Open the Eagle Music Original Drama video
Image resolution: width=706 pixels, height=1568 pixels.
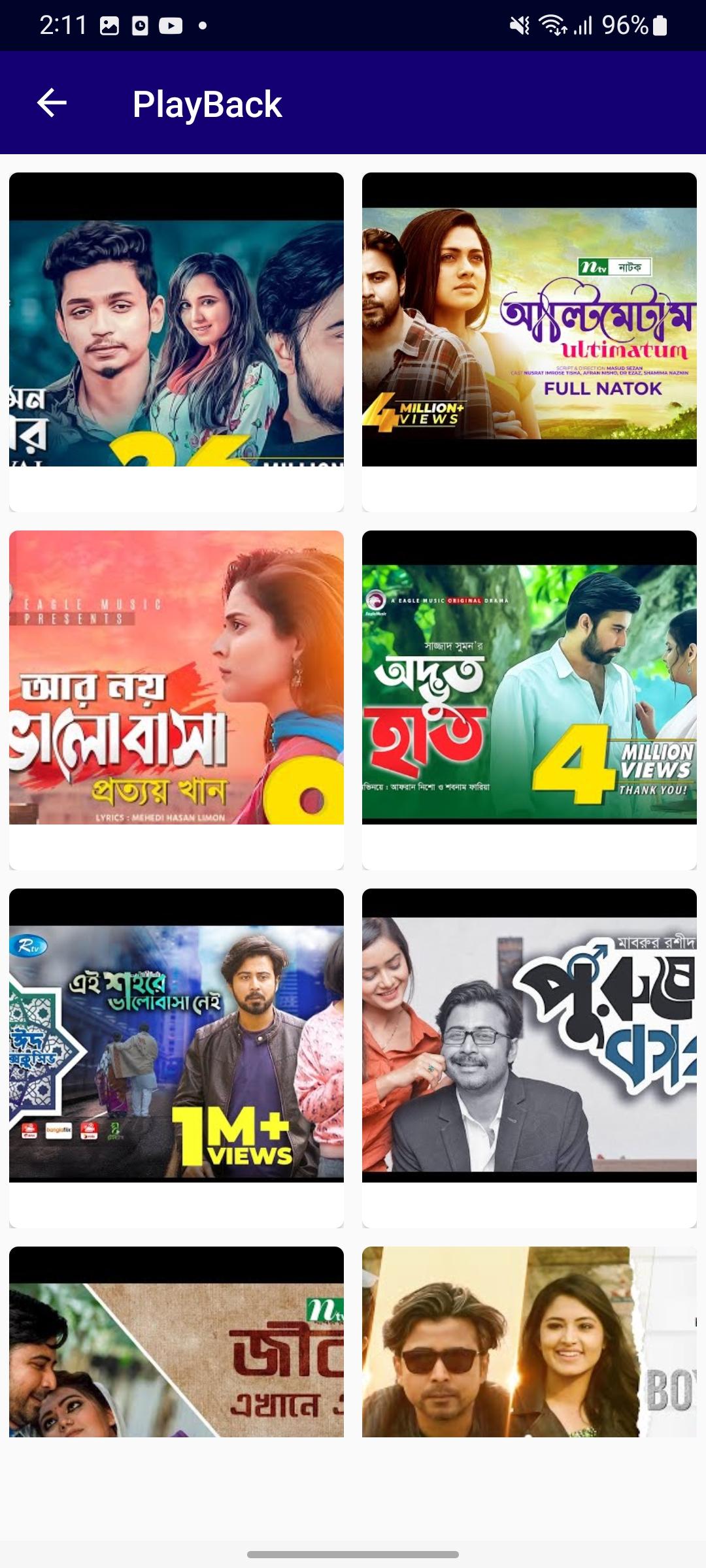(x=529, y=678)
